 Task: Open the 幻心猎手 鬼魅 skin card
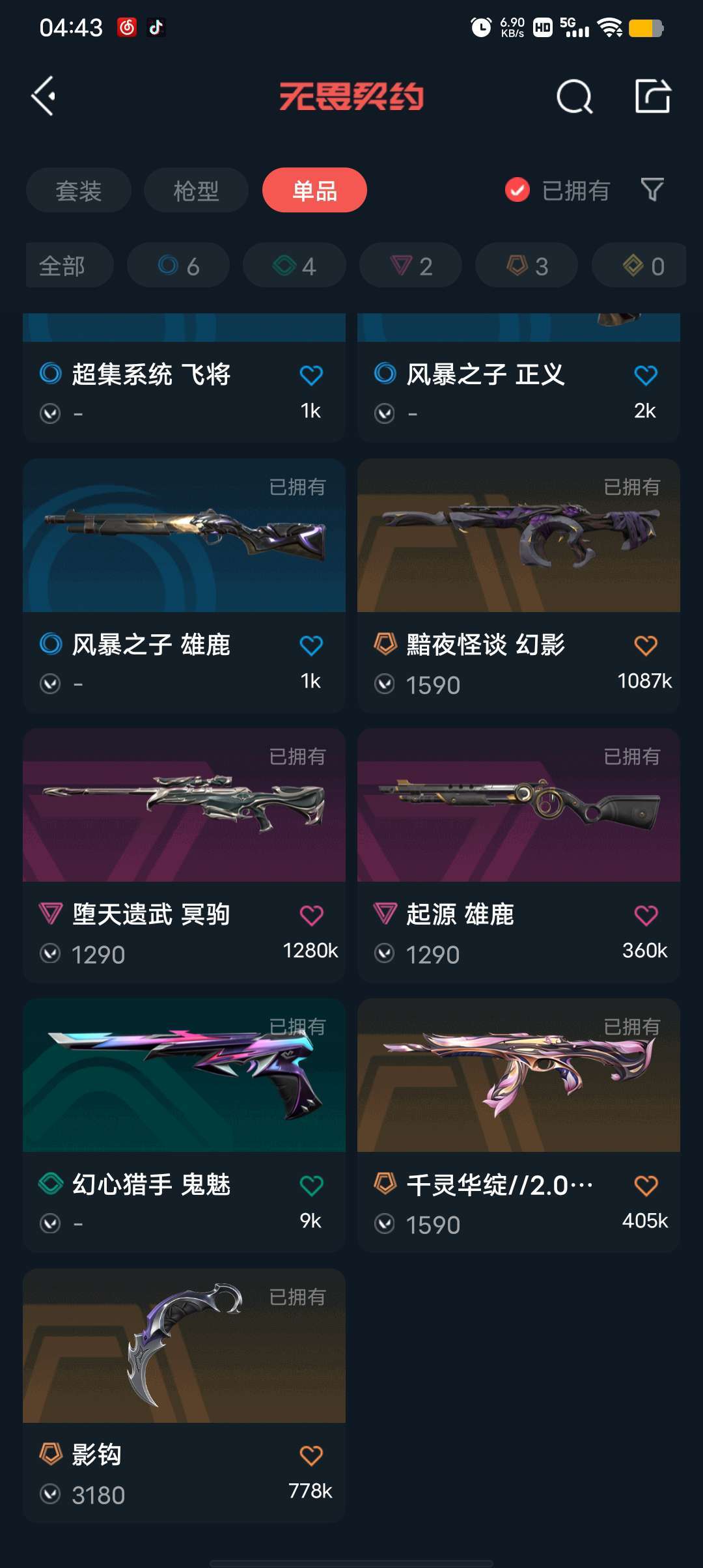184,1125
